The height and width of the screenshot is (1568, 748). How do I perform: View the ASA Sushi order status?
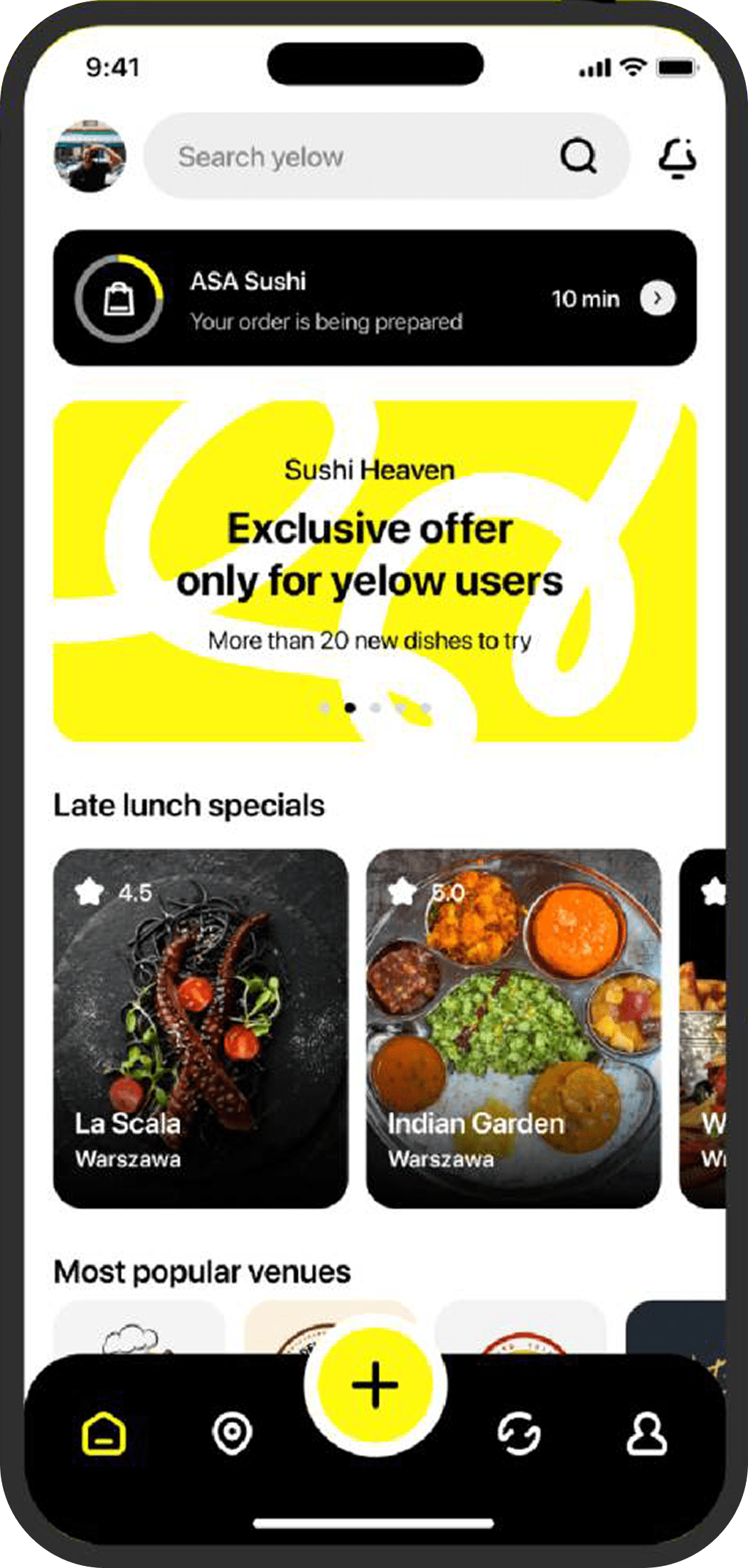click(x=326, y=321)
